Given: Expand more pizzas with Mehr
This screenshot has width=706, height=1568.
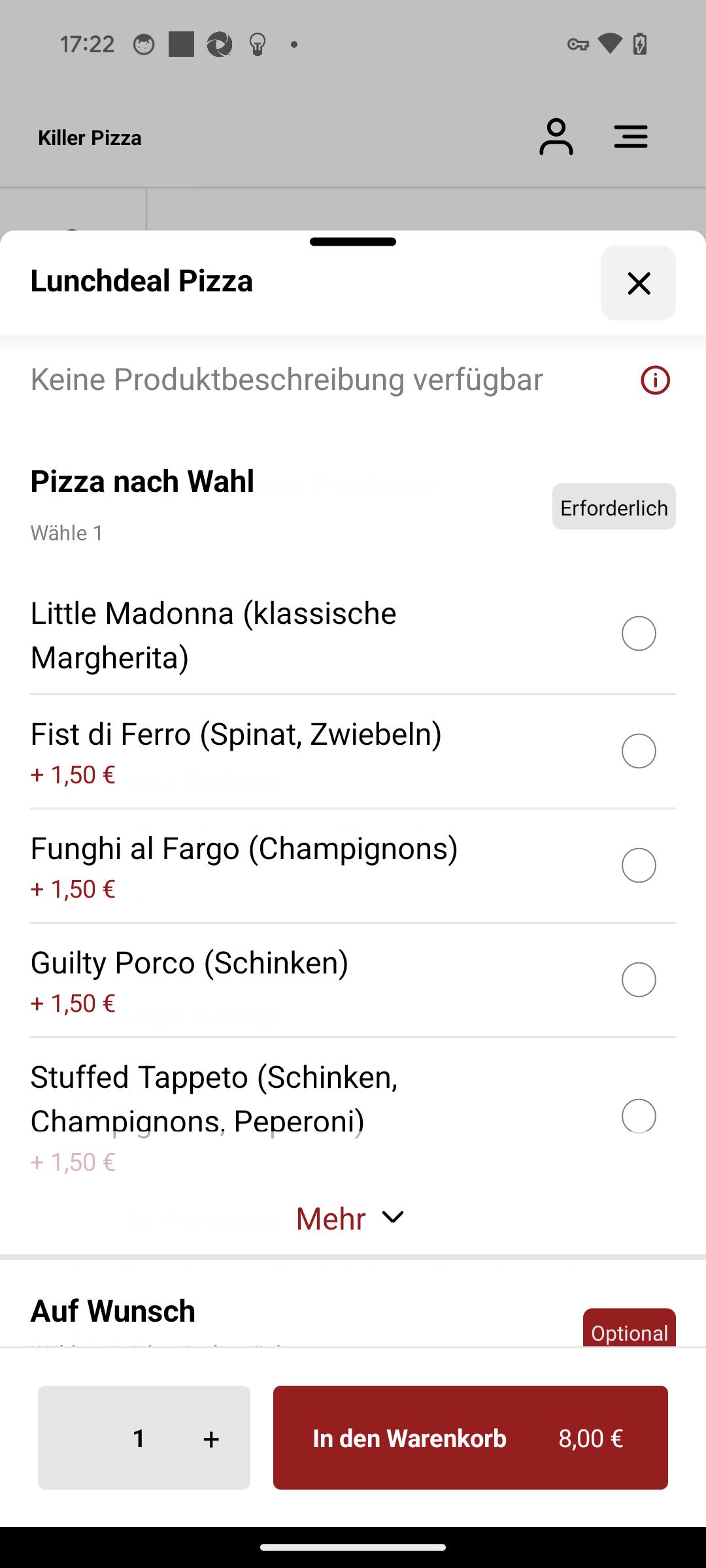Looking at the screenshot, I should 351,1218.
